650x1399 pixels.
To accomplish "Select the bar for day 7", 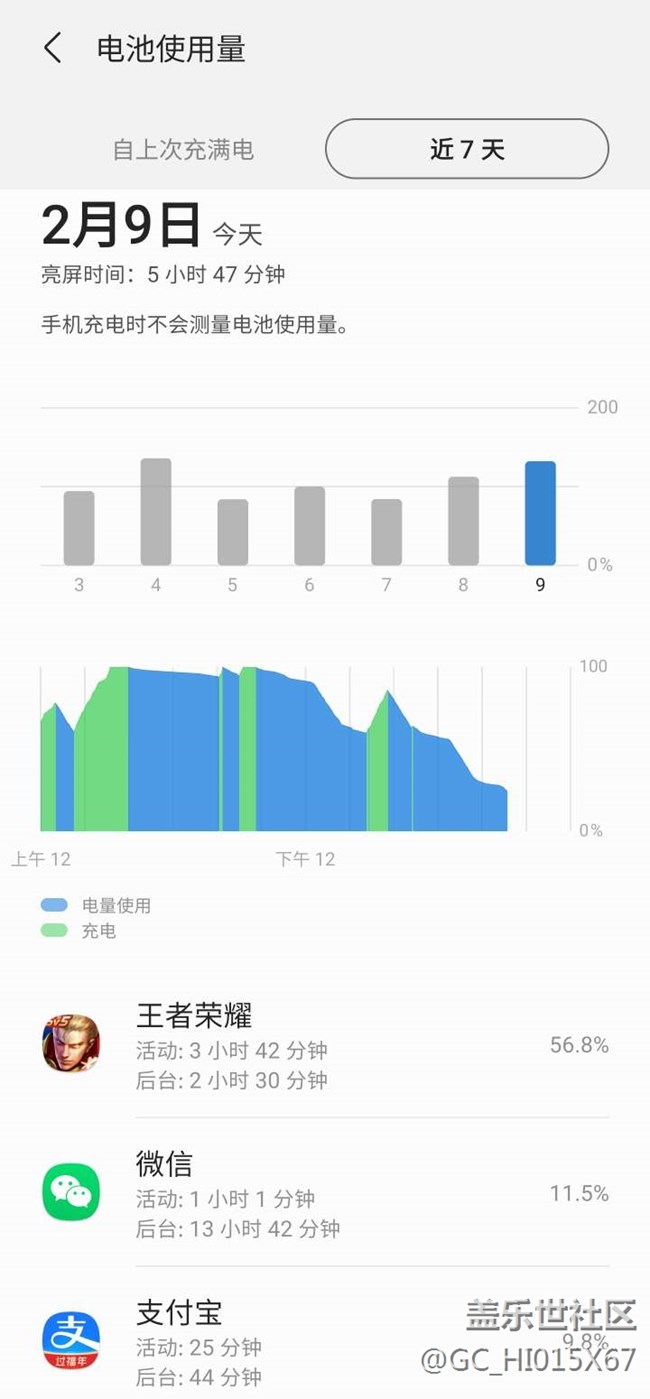I will 386,532.
